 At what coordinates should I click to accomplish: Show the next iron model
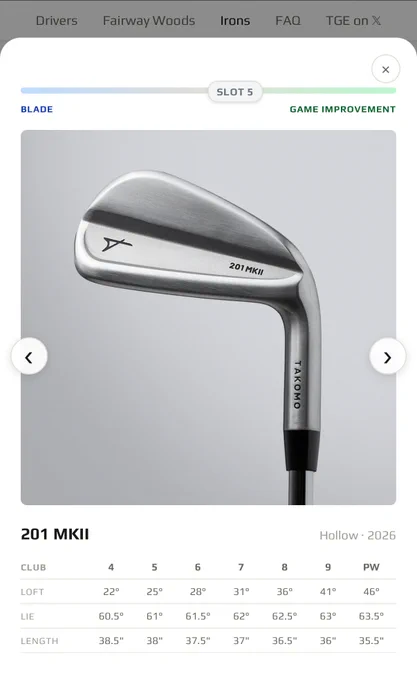(388, 356)
